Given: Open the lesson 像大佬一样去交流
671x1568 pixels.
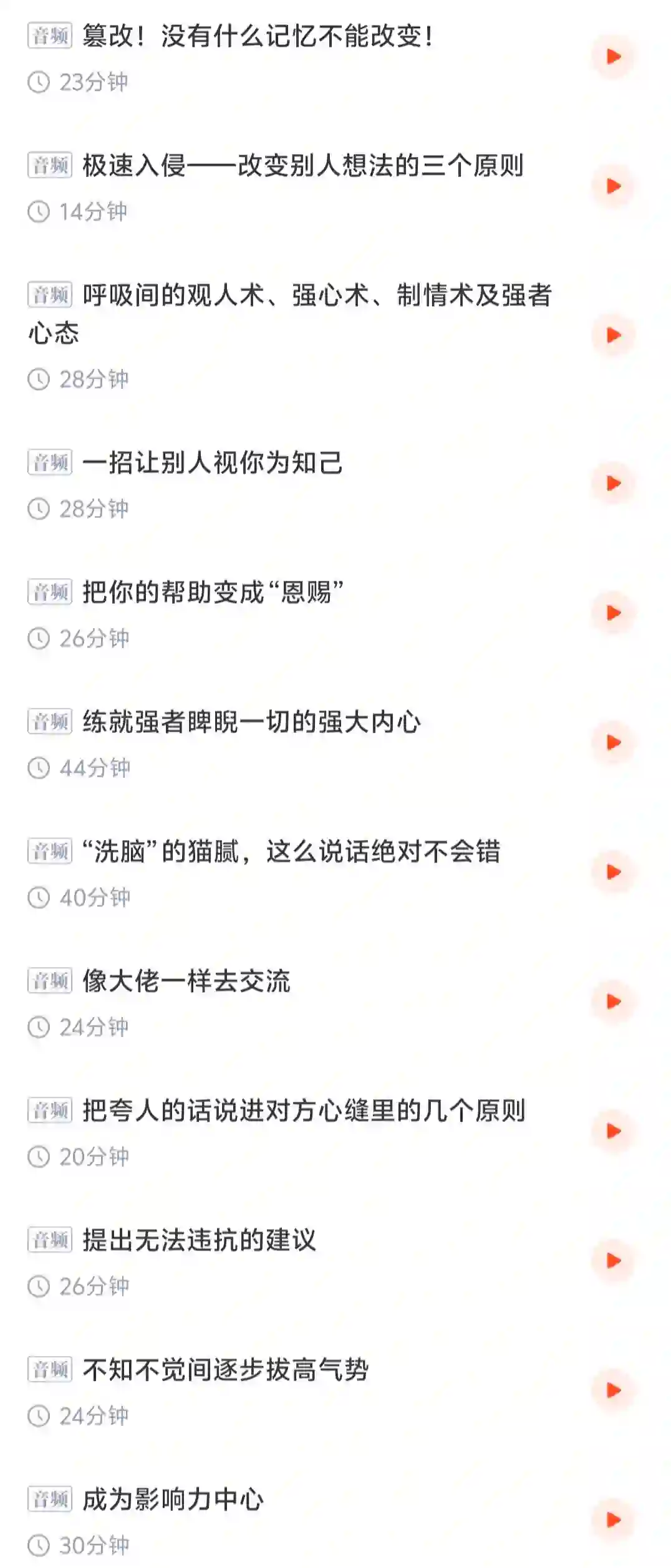Looking at the screenshot, I should [186, 982].
